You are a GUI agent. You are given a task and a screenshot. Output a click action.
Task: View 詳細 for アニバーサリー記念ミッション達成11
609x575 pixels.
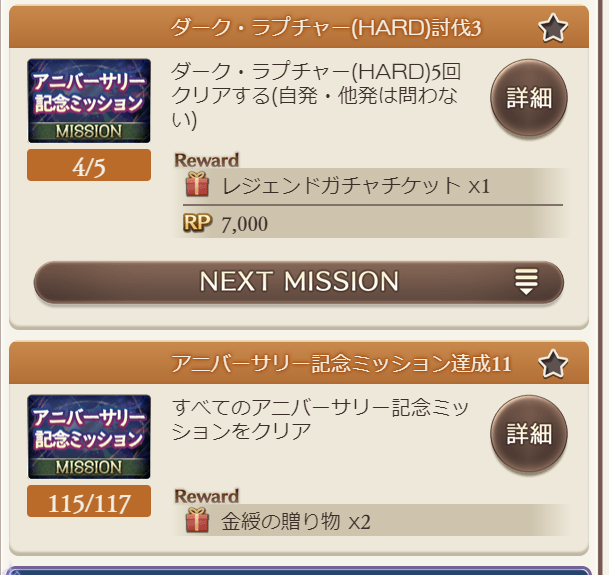tap(529, 433)
